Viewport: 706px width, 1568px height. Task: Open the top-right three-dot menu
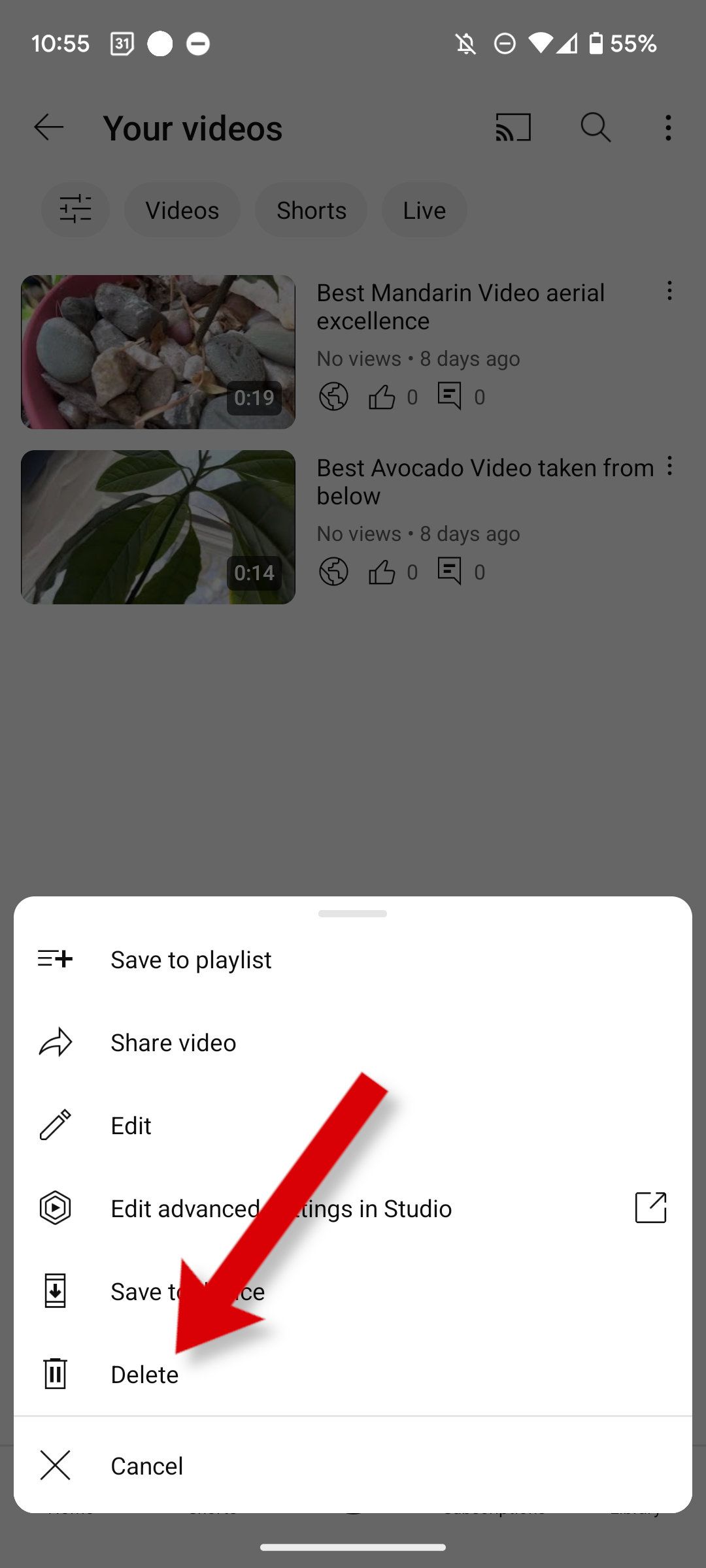coord(667,127)
